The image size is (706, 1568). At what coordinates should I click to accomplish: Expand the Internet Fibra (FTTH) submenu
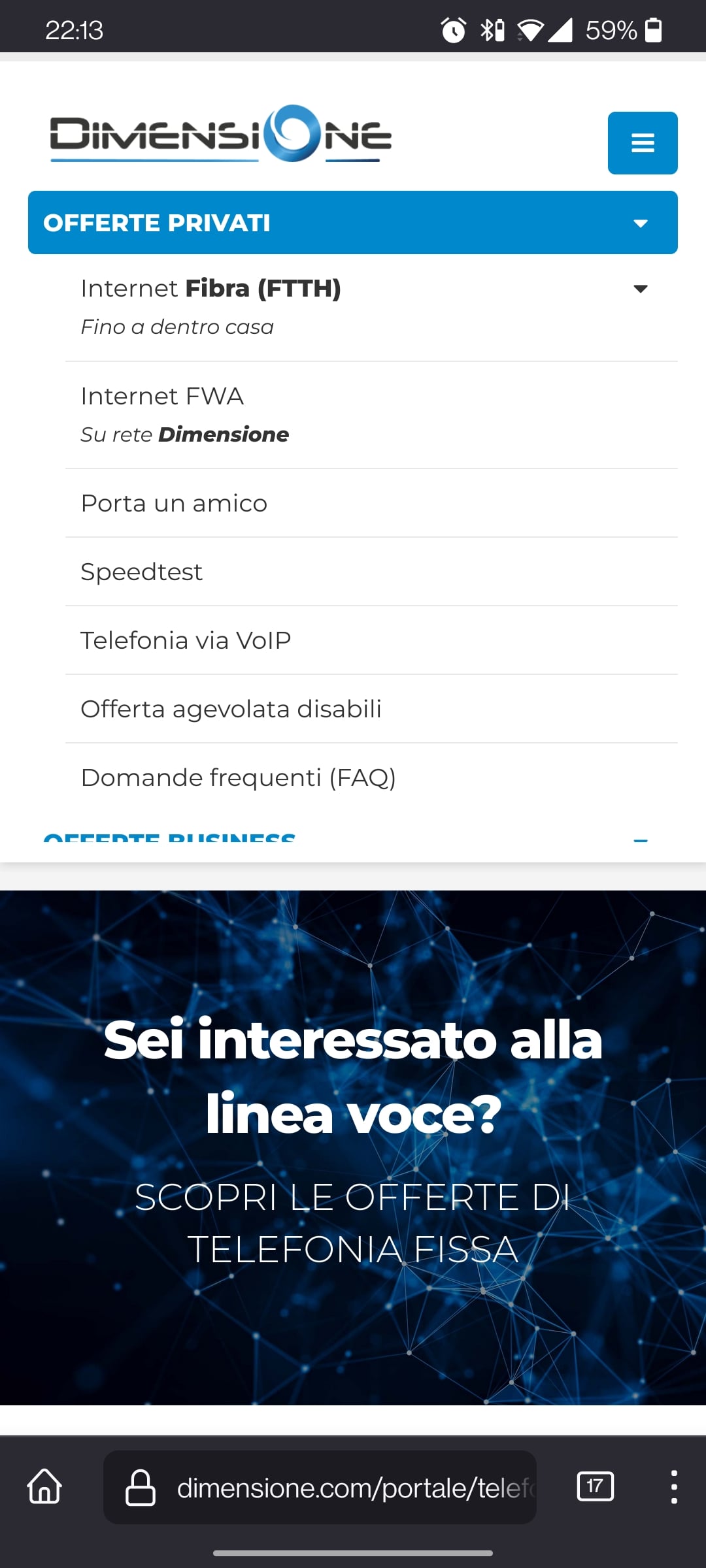click(x=640, y=289)
